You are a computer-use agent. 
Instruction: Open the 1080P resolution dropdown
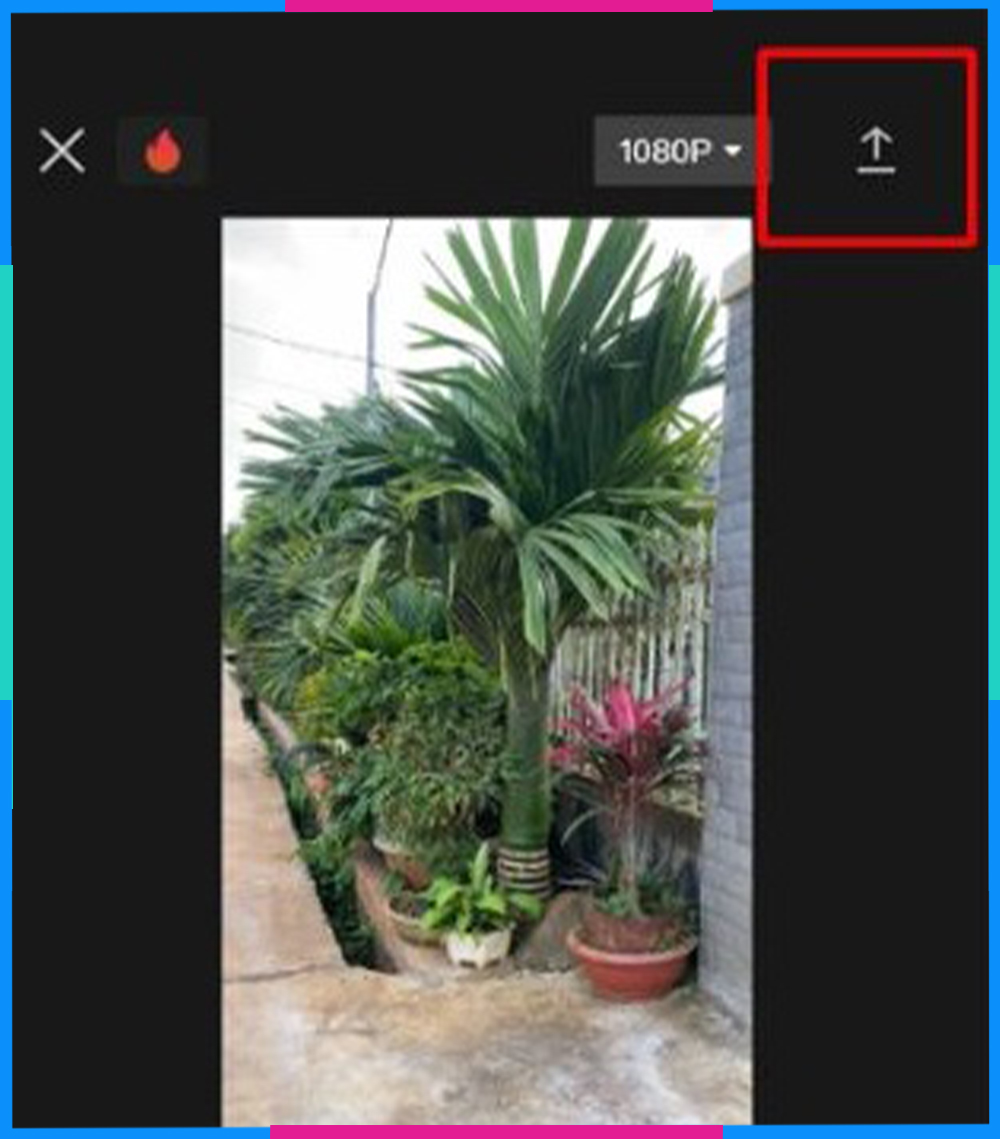pyautogui.click(x=680, y=151)
